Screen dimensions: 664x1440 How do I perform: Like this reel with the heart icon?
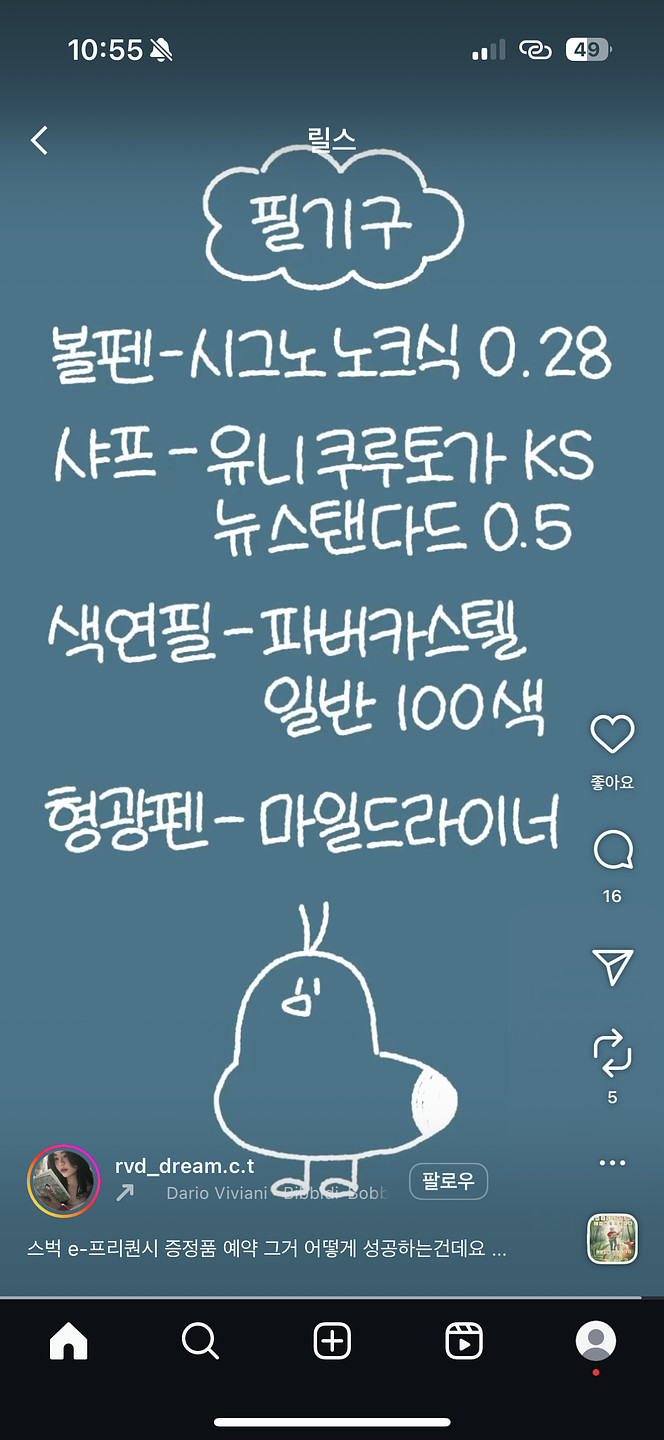[612, 735]
